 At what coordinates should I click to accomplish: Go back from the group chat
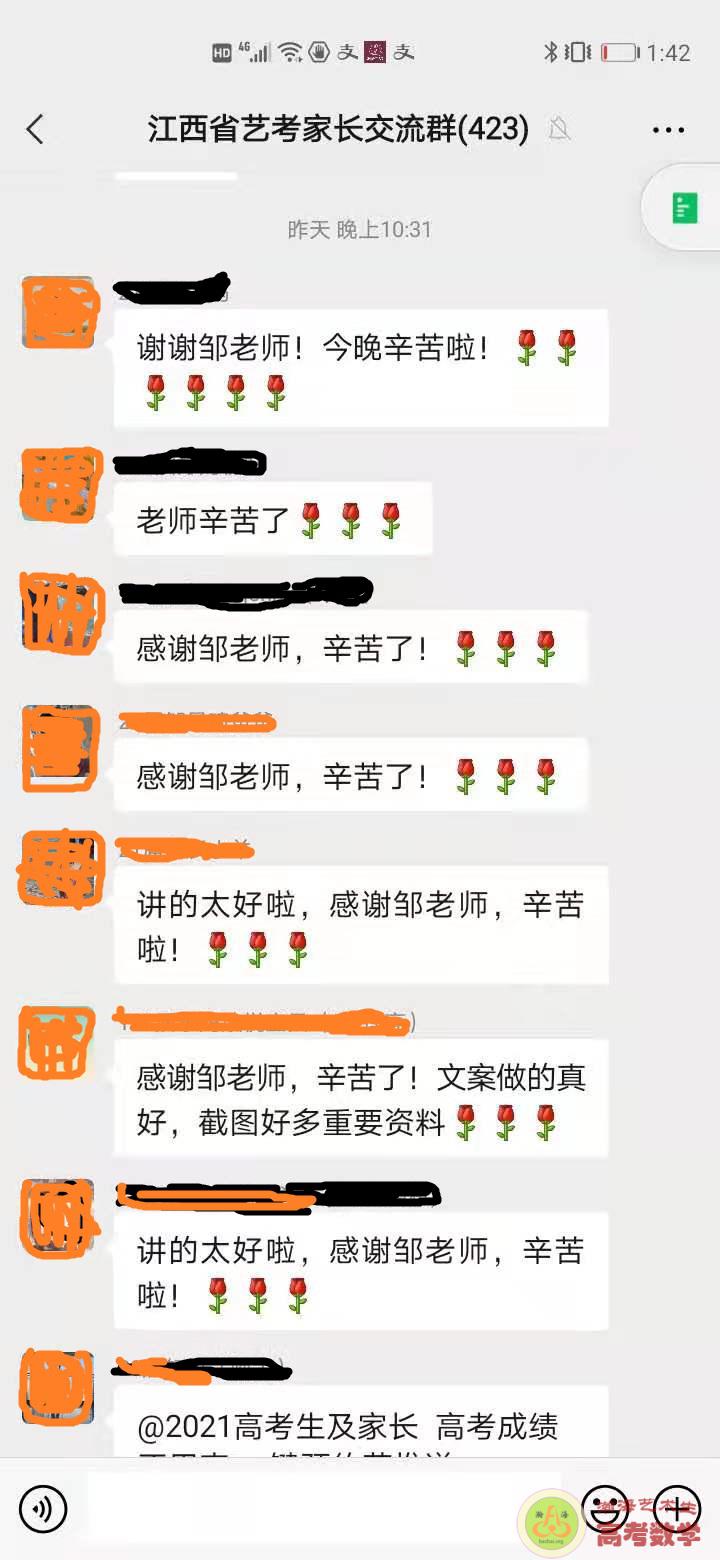pyautogui.click(x=35, y=129)
